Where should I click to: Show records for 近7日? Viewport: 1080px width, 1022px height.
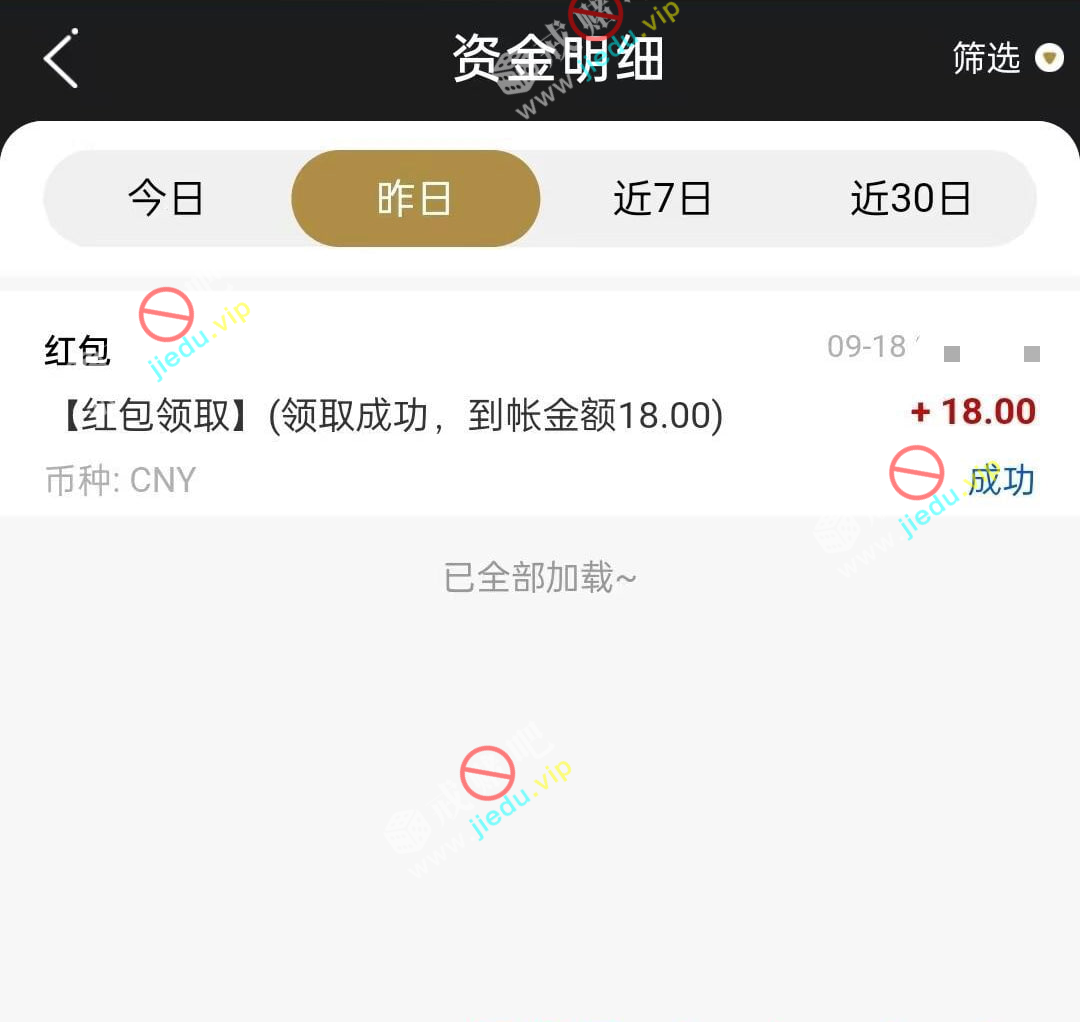(x=663, y=198)
